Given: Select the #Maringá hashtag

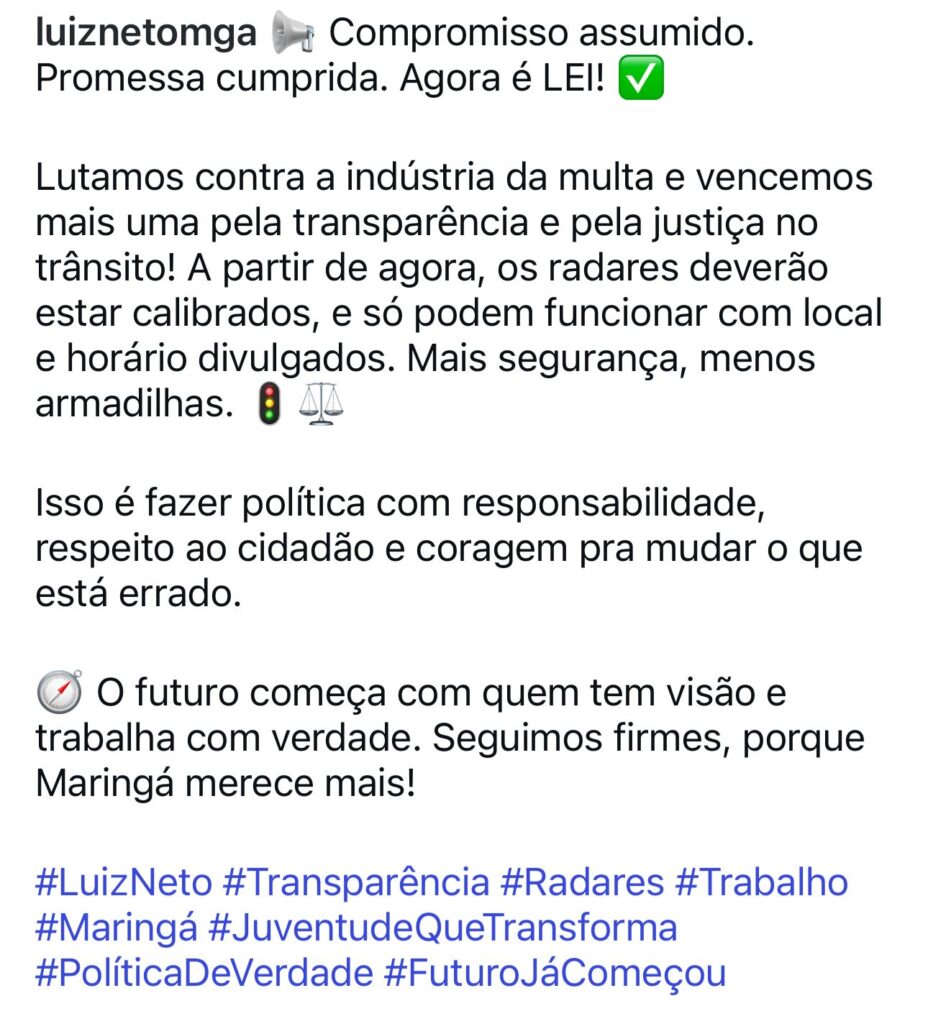Looking at the screenshot, I should (116, 928).
